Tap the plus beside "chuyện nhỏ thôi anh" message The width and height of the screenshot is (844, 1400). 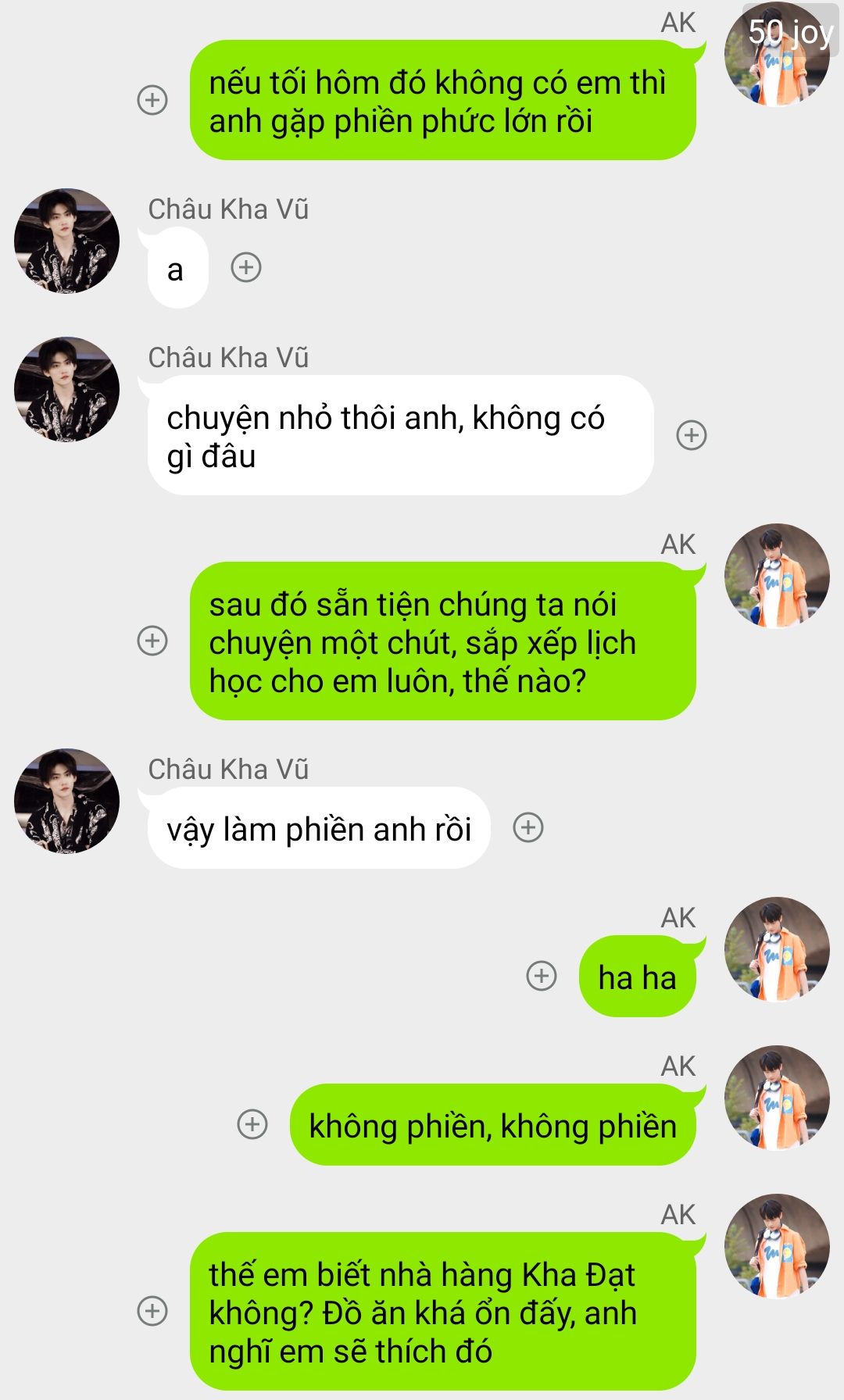pyautogui.click(x=692, y=434)
